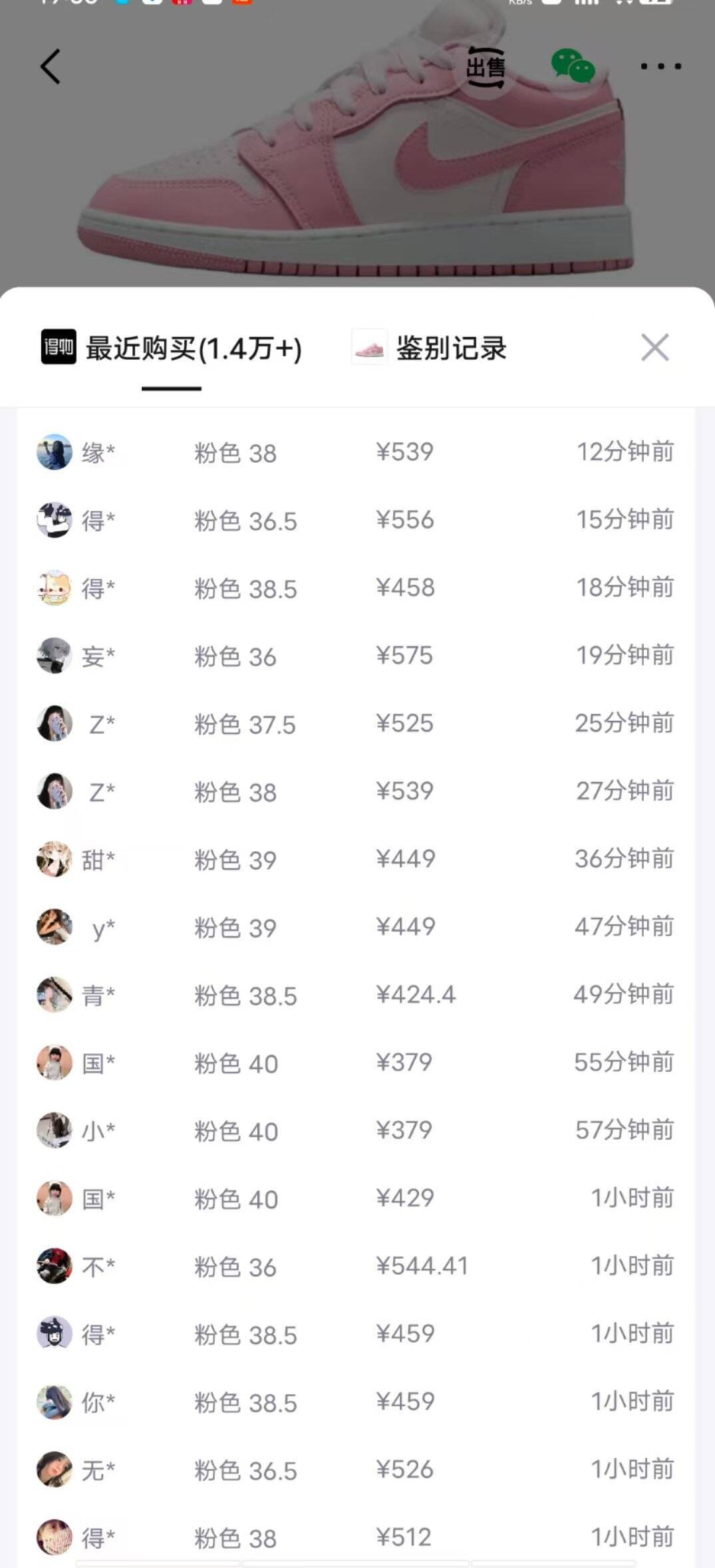The image size is (715, 1568).
Task: Go back using the top-left arrow
Action: pyautogui.click(x=51, y=66)
